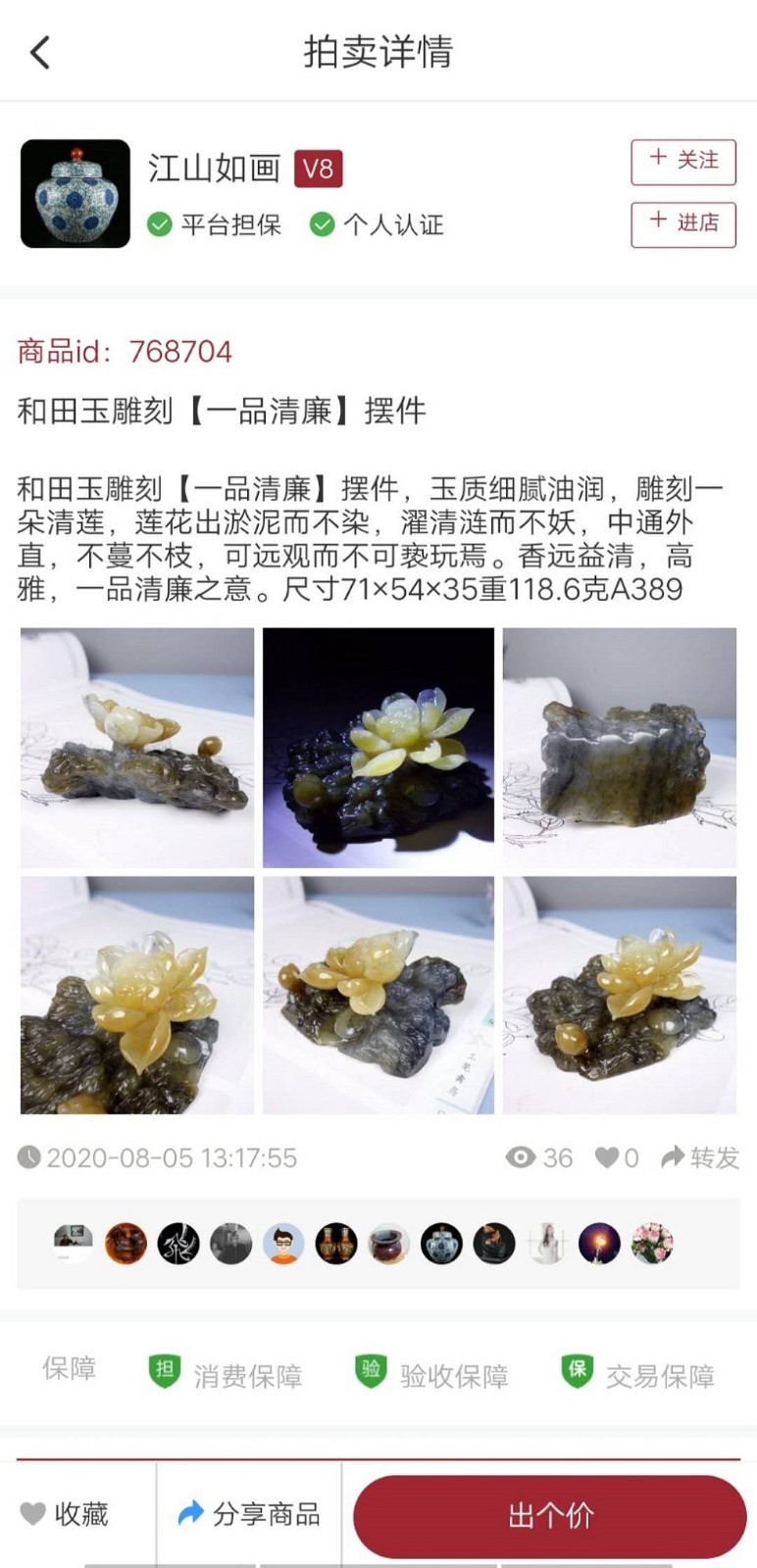View the dark-background lotus photo
Screen dimensions: 757x1568
coord(378,747)
